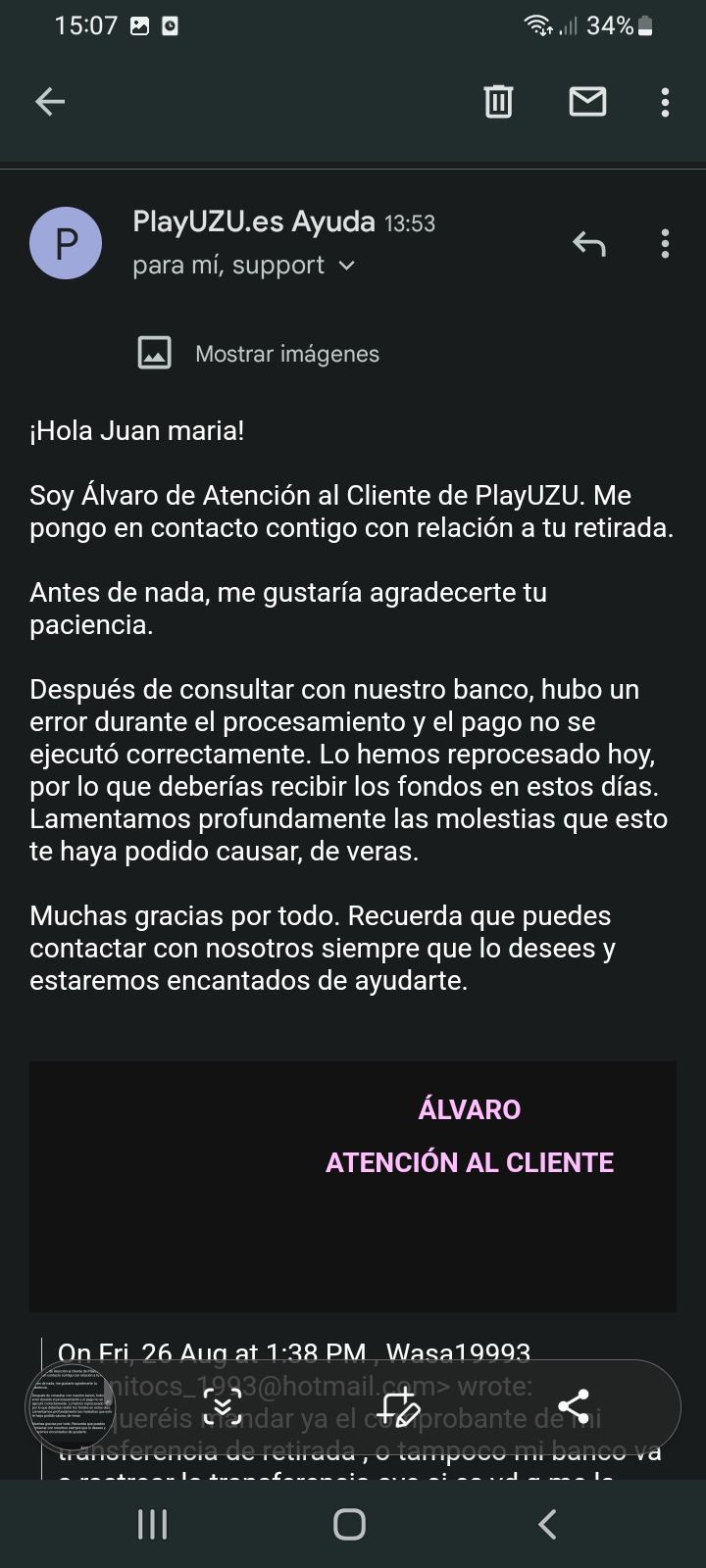Tap the scroll capture icon

coord(223,1407)
